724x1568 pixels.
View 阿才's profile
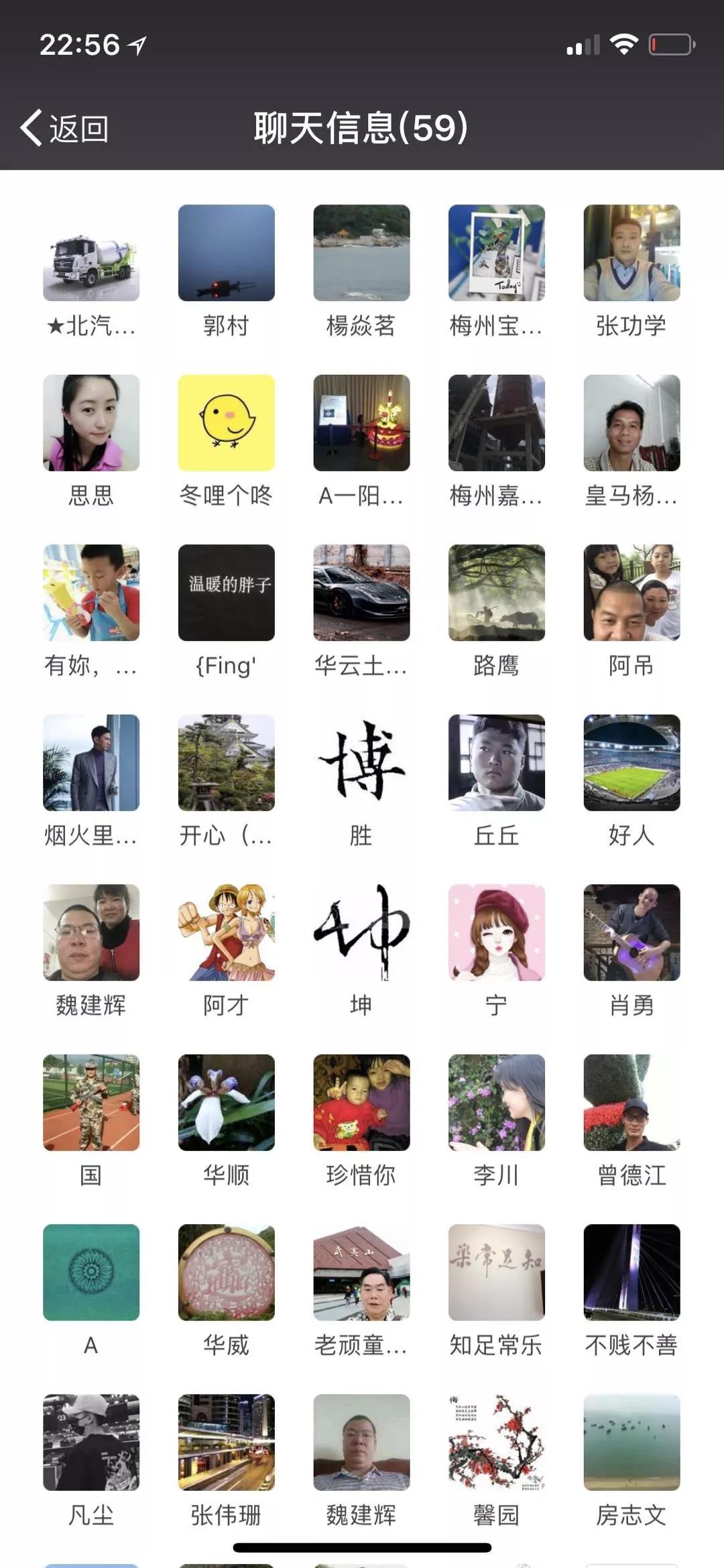click(x=226, y=932)
